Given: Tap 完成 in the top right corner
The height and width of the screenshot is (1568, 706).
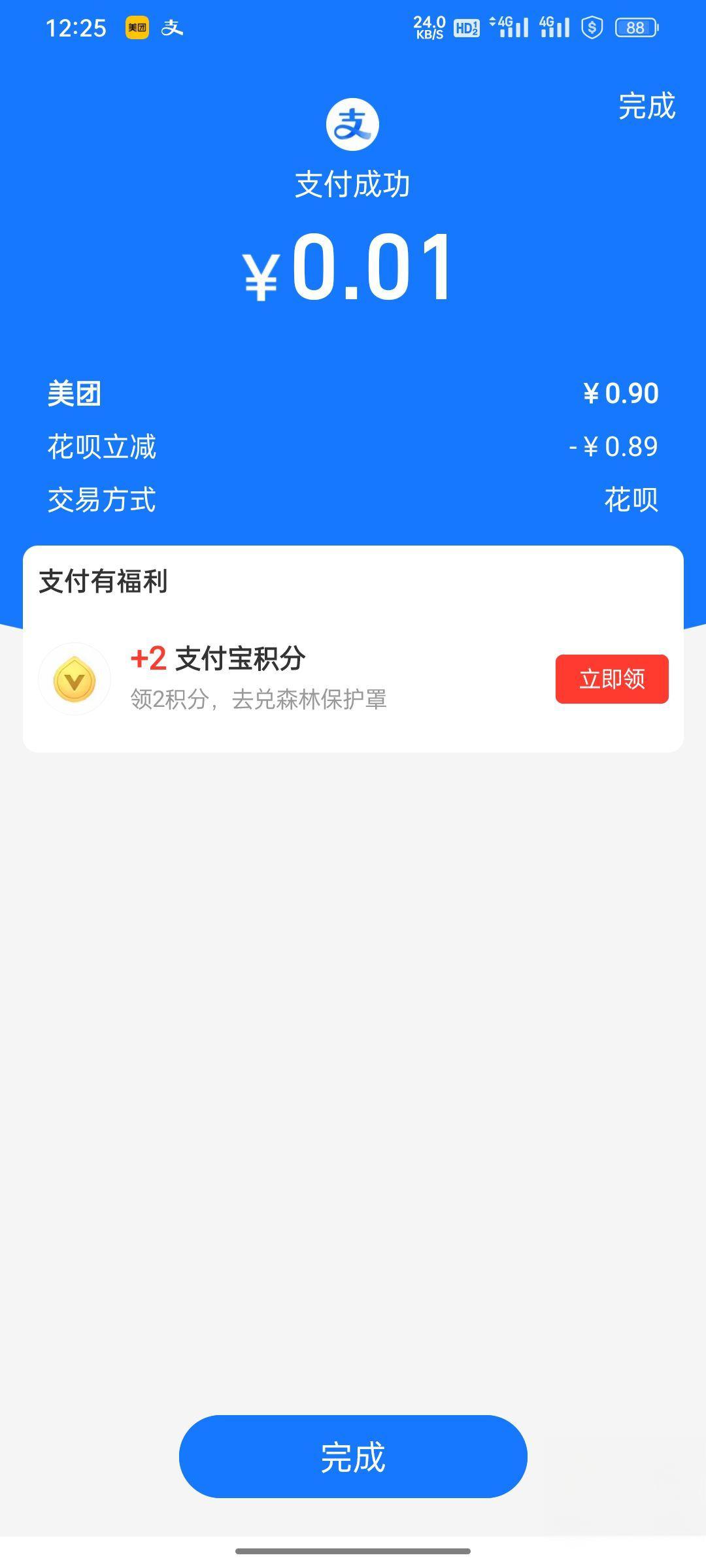Looking at the screenshot, I should click(647, 106).
